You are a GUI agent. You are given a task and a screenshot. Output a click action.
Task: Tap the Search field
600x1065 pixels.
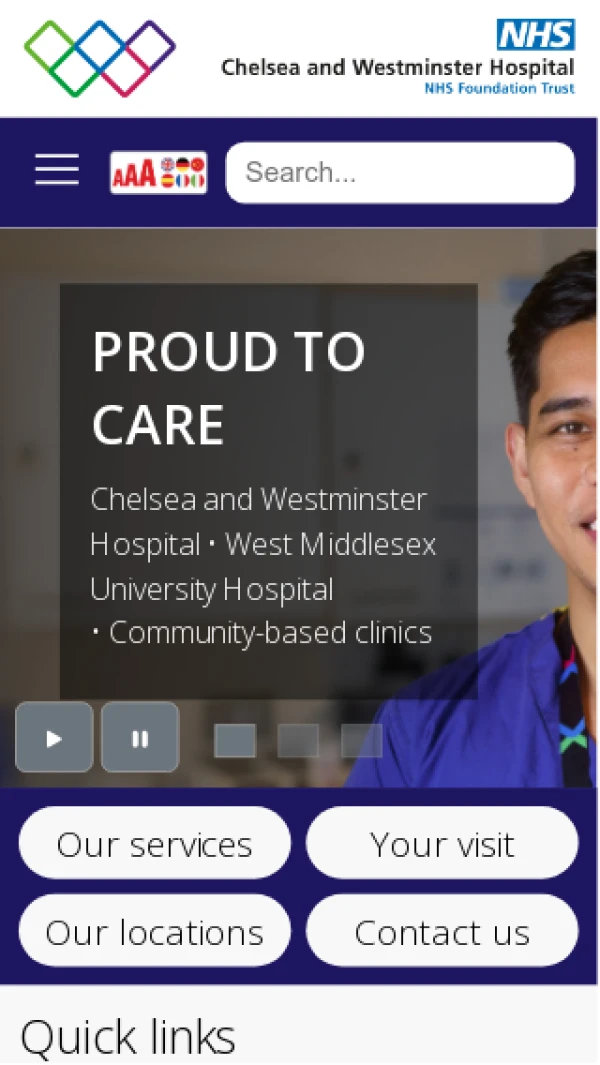[400, 172]
